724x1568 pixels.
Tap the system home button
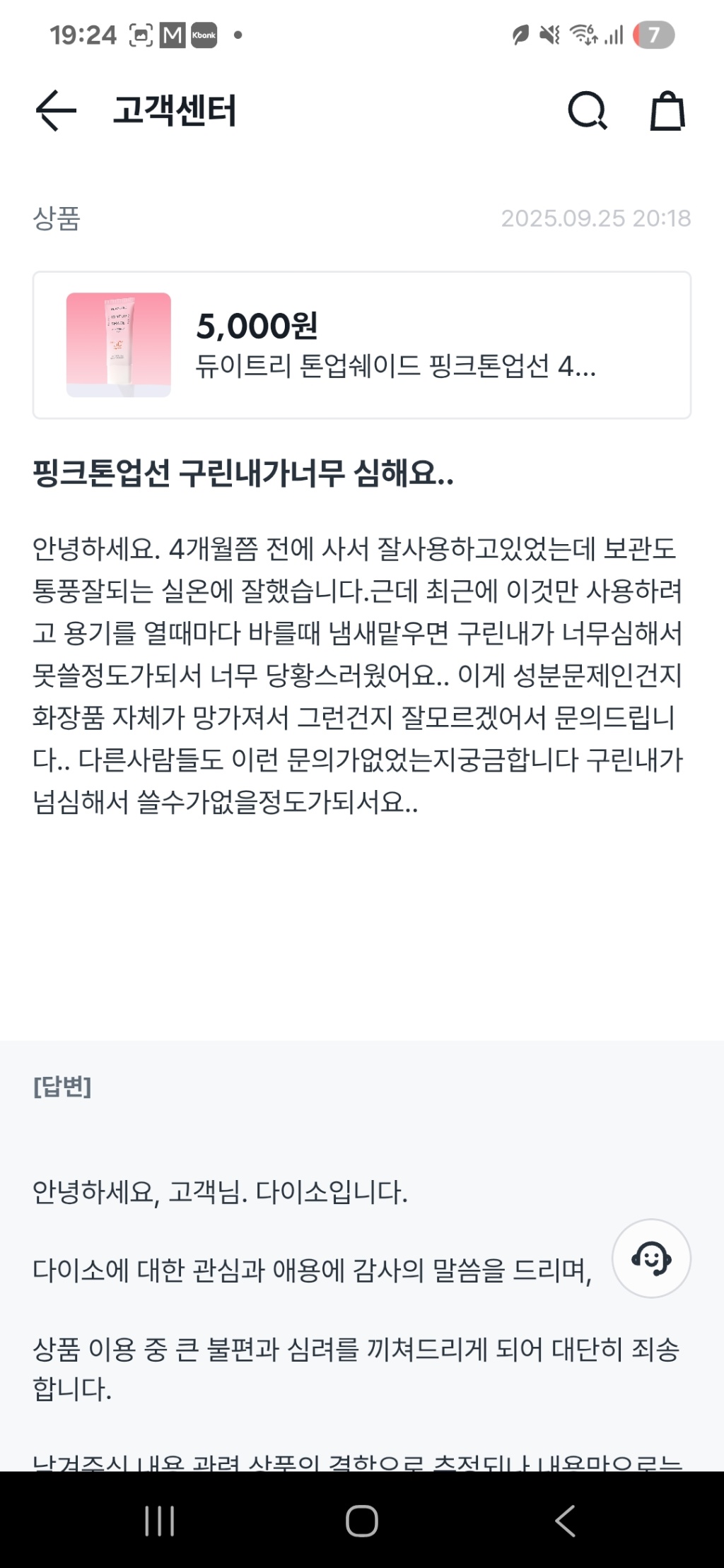361,1521
